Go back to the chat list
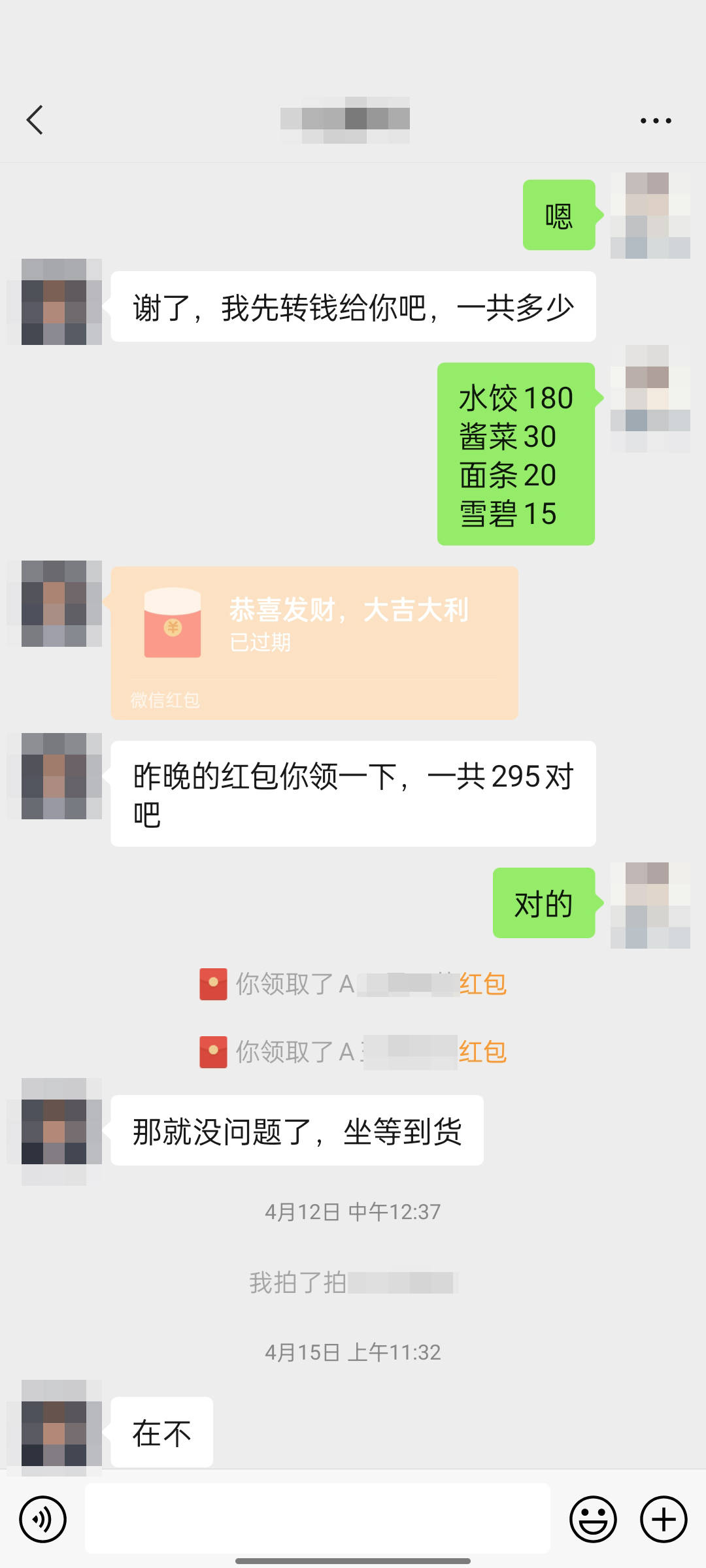The height and width of the screenshot is (1568, 706). click(x=35, y=120)
